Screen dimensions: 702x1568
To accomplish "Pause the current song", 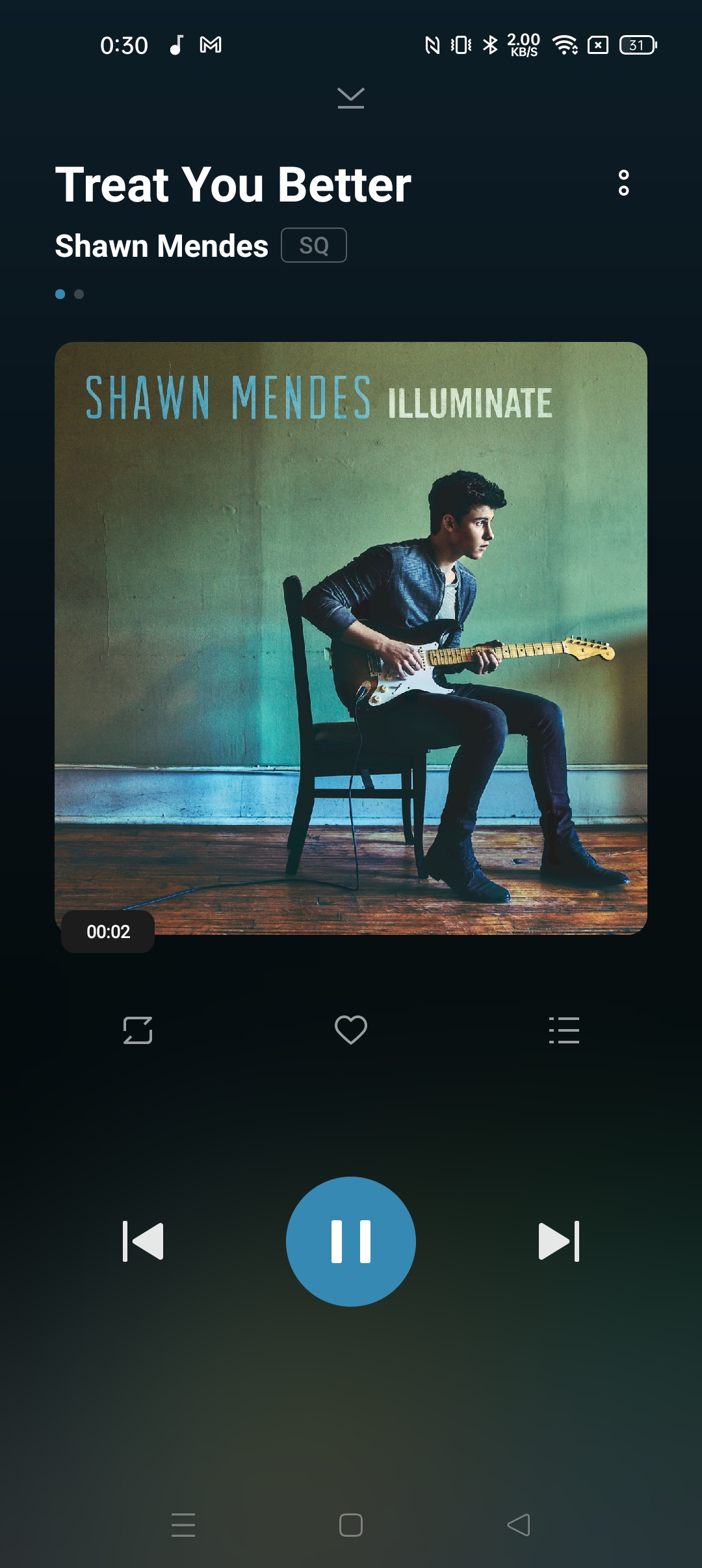I will (x=351, y=1242).
